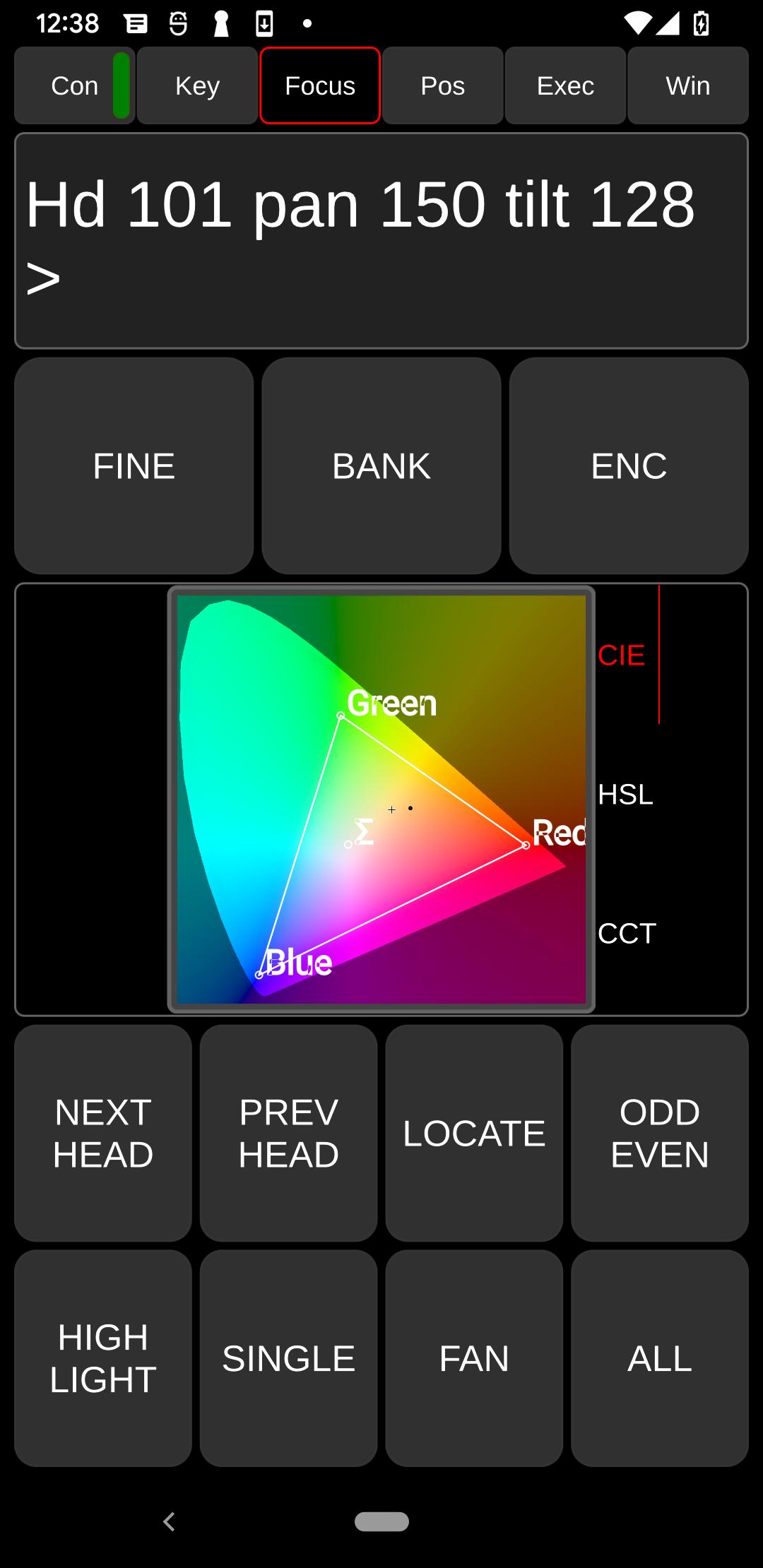Select NEXT HEAD
The height and width of the screenshot is (1568, 763).
102,1133
